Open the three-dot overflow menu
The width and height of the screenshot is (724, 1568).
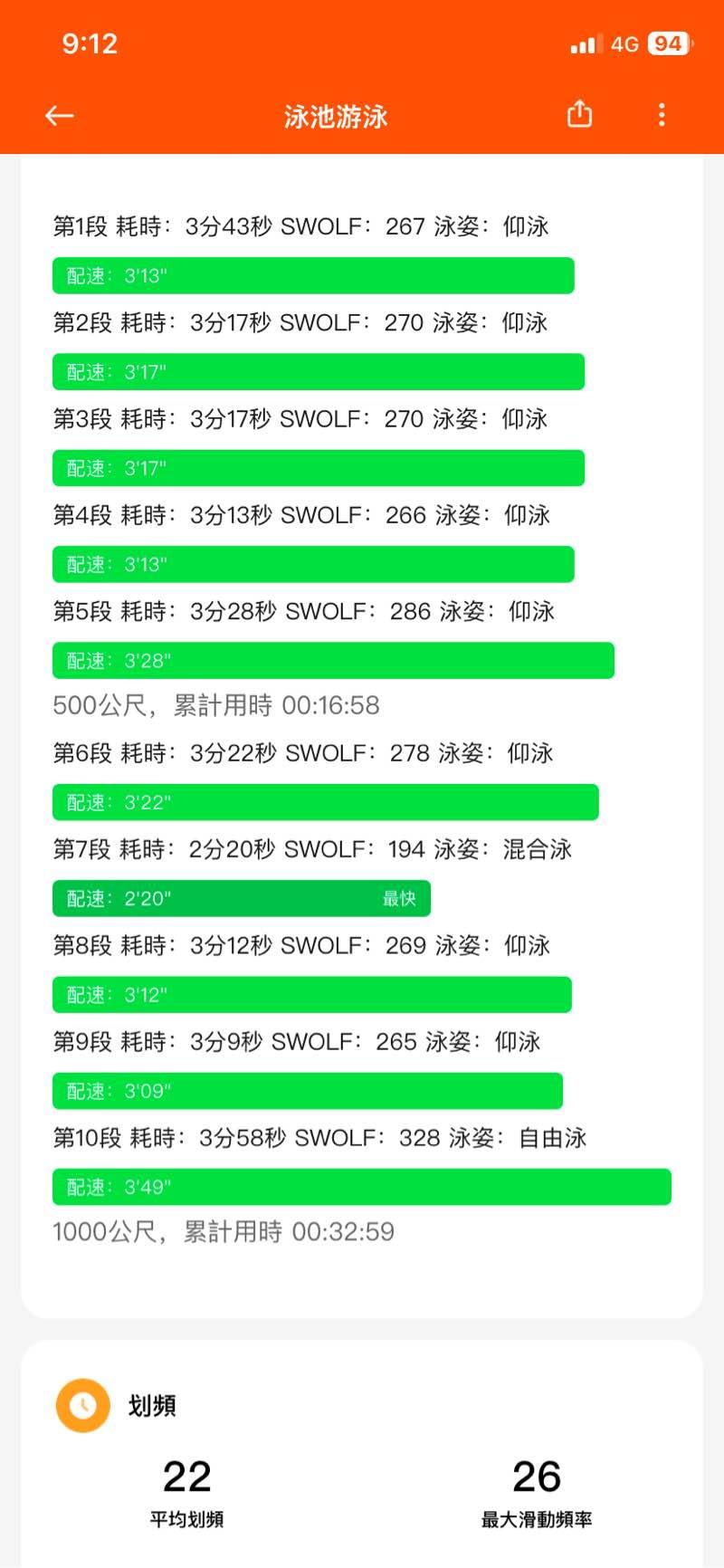[662, 115]
